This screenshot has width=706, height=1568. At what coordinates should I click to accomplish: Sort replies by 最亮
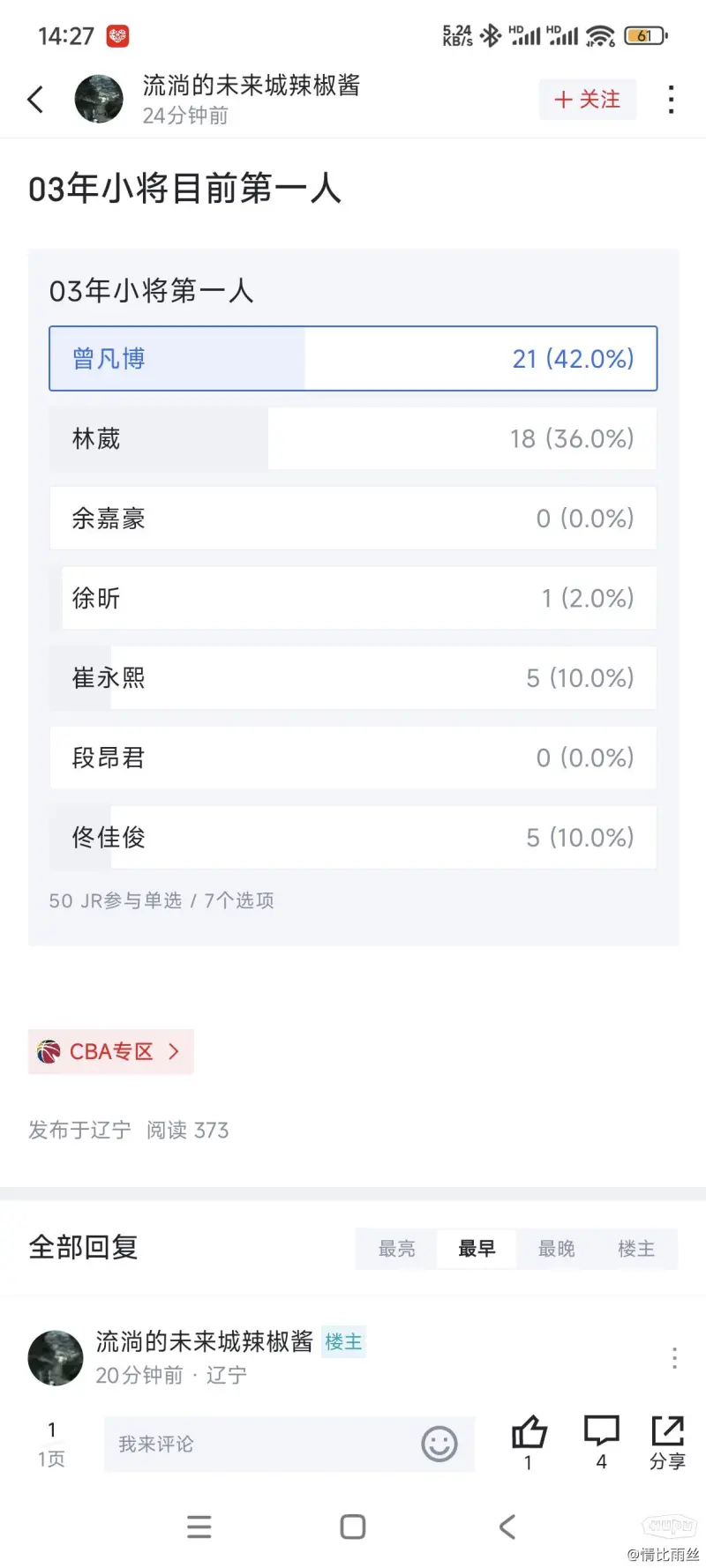tap(396, 1249)
